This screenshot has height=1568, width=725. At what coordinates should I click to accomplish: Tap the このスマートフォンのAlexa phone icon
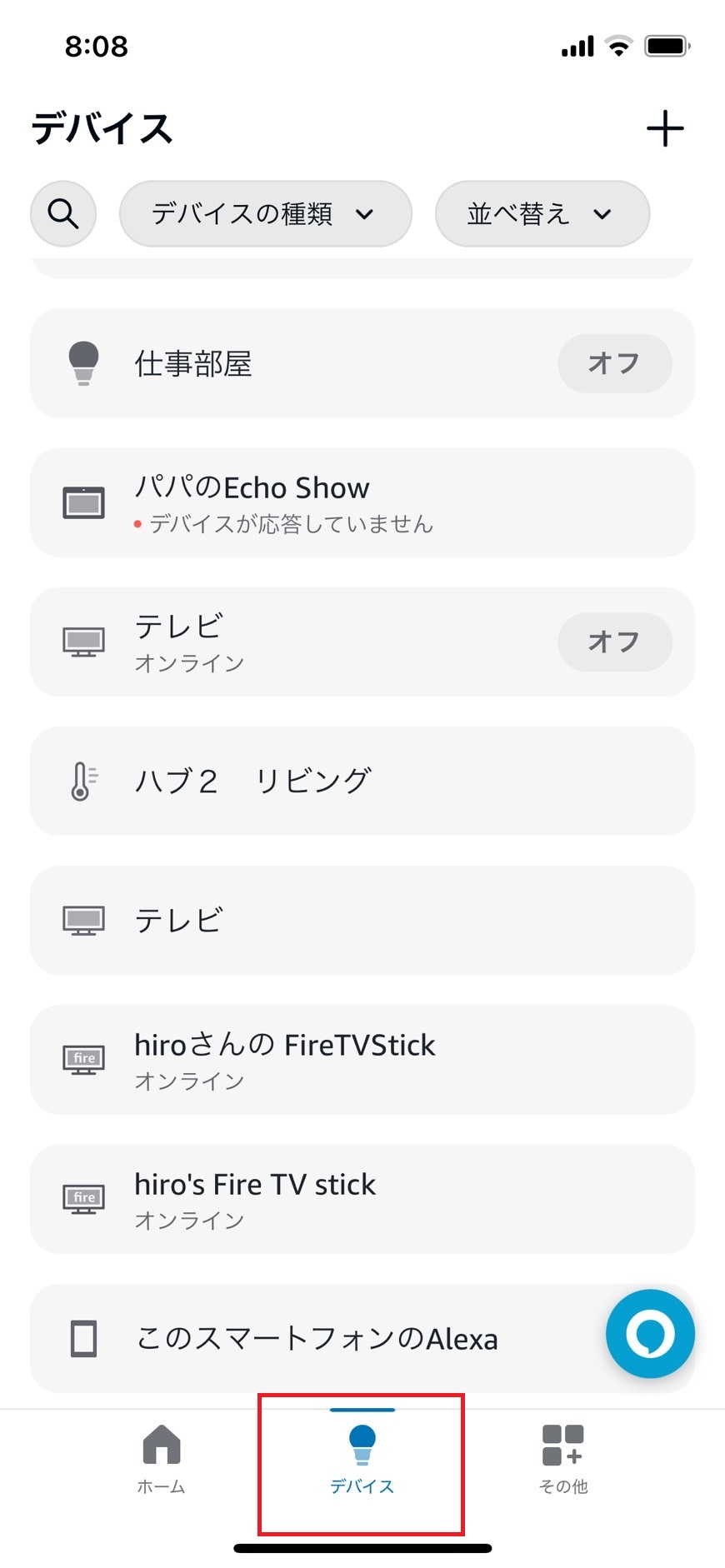pyautogui.click(x=82, y=1339)
